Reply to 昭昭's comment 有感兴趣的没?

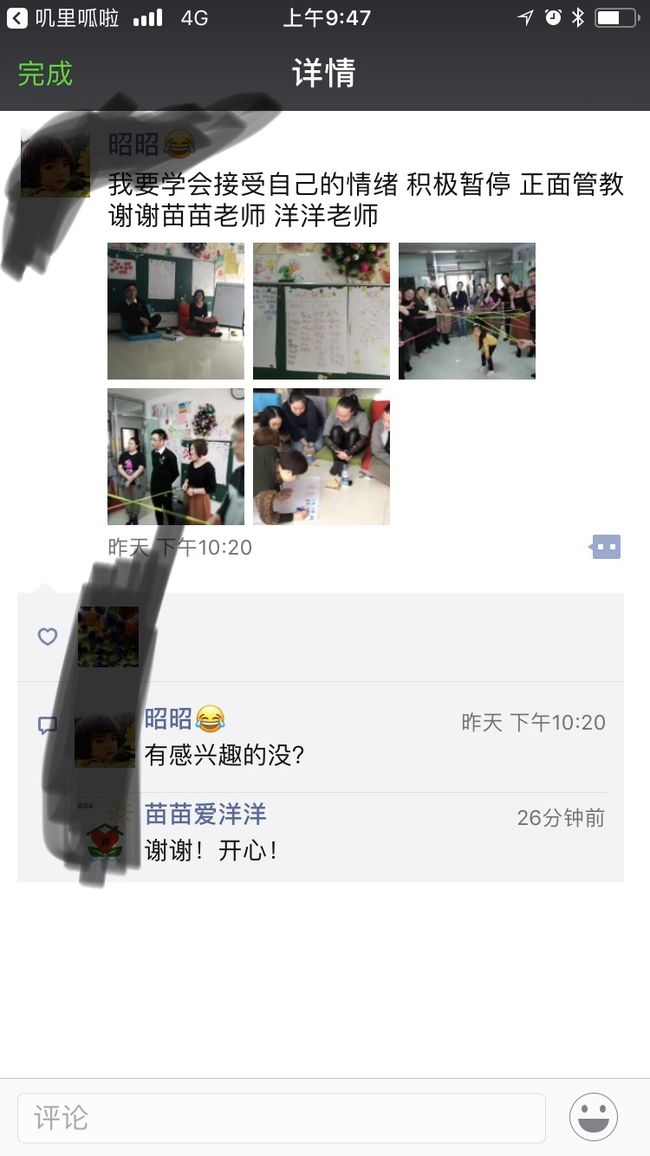(225, 756)
